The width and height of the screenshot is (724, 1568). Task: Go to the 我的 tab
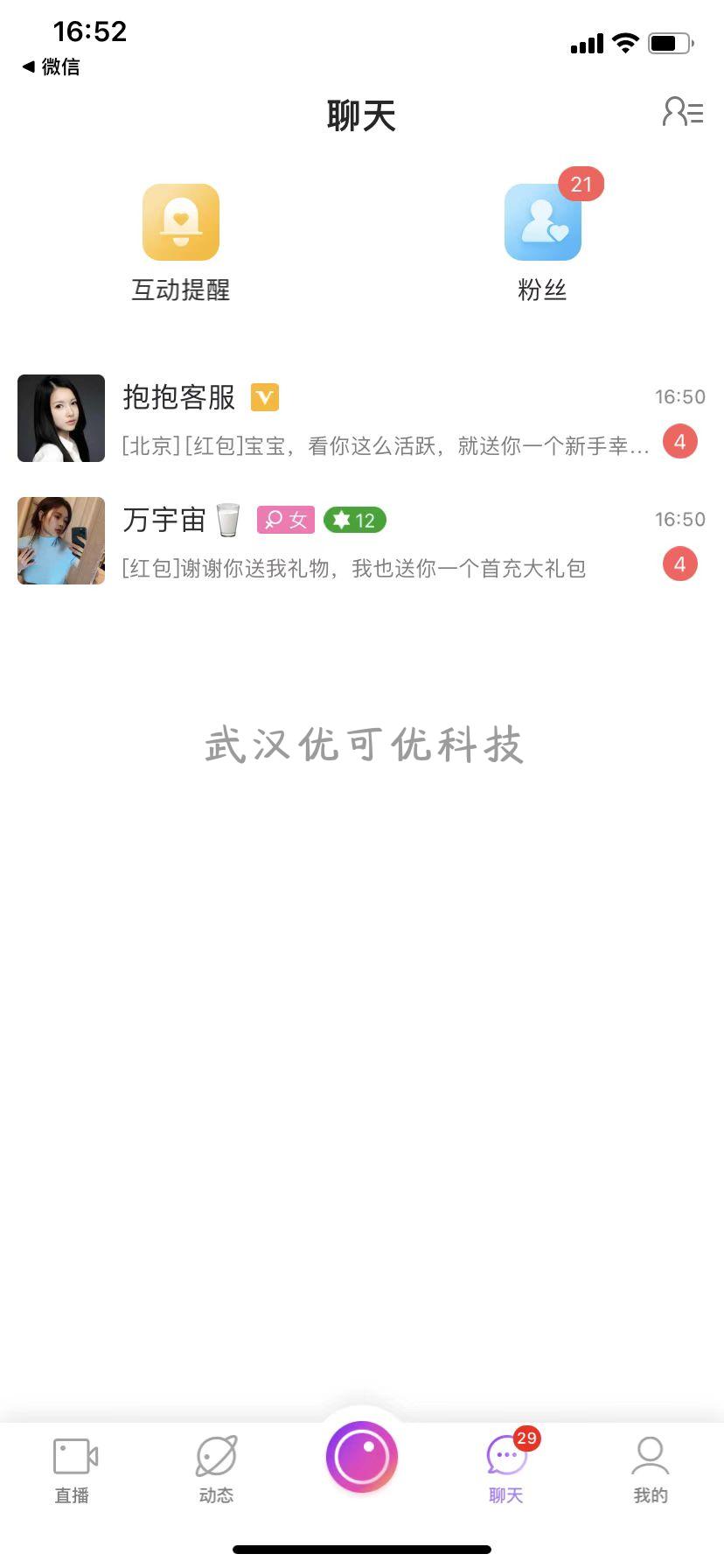pos(650,1470)
